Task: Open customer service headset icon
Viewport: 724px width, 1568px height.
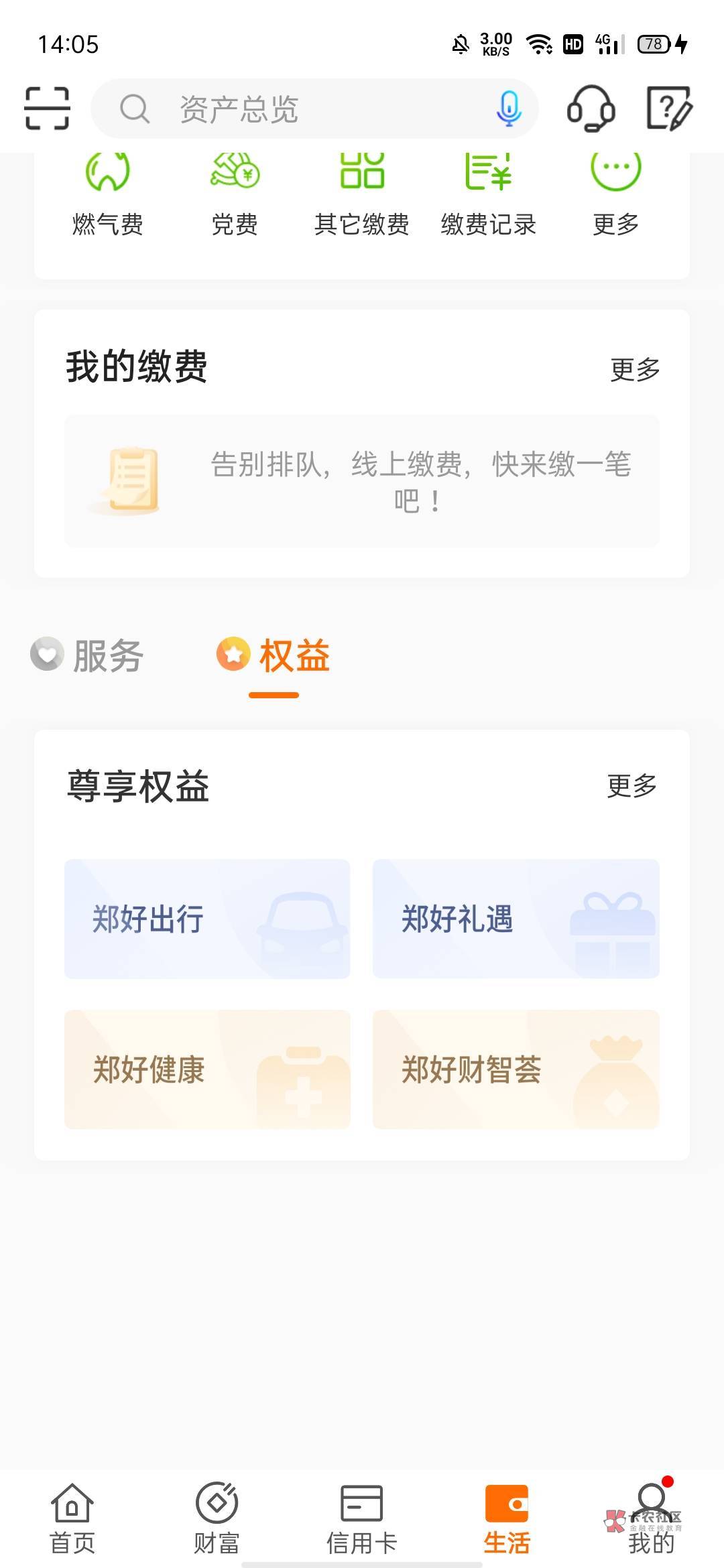Action: pyautogui.click(x=591, y=108)
